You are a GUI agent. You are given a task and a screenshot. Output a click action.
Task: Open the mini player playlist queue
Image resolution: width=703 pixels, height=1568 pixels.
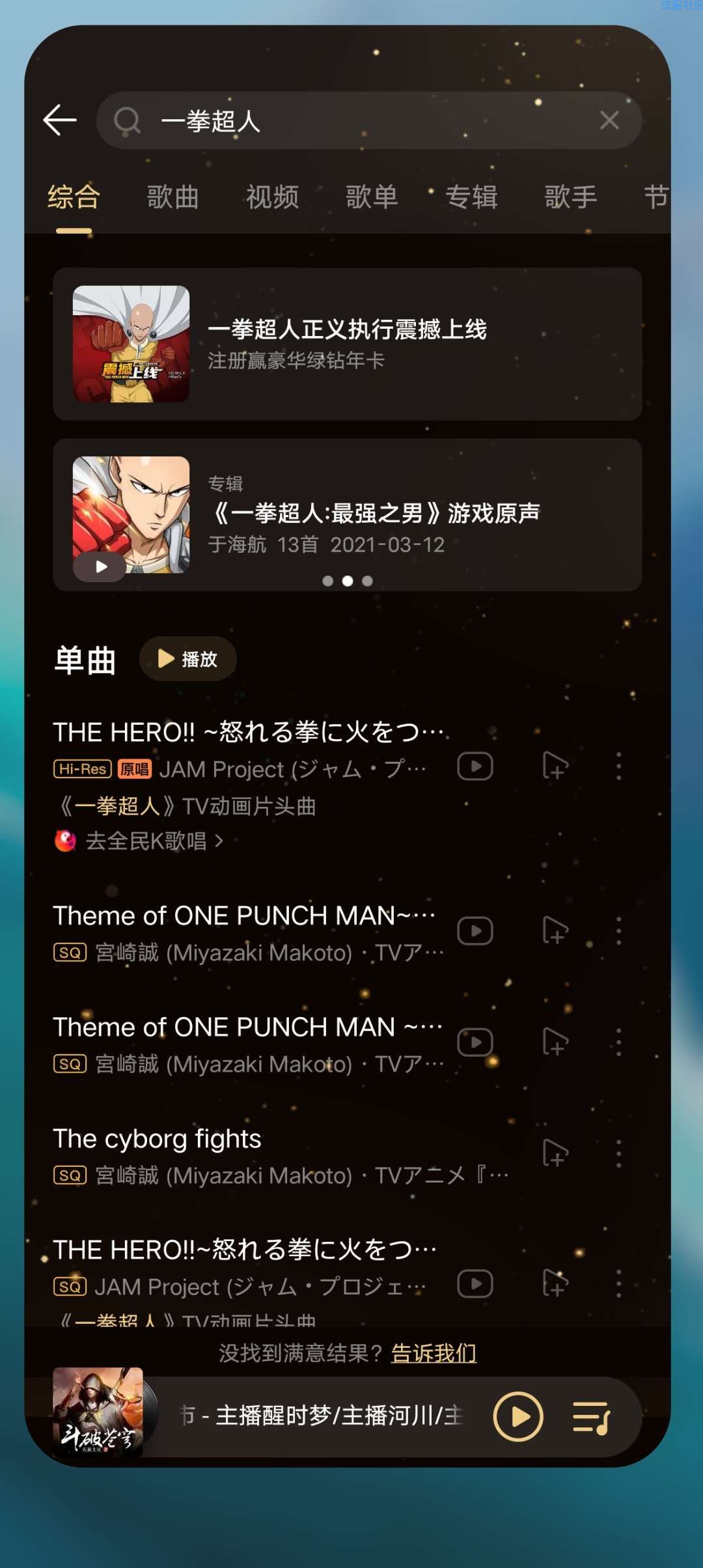click(591, 1418)
